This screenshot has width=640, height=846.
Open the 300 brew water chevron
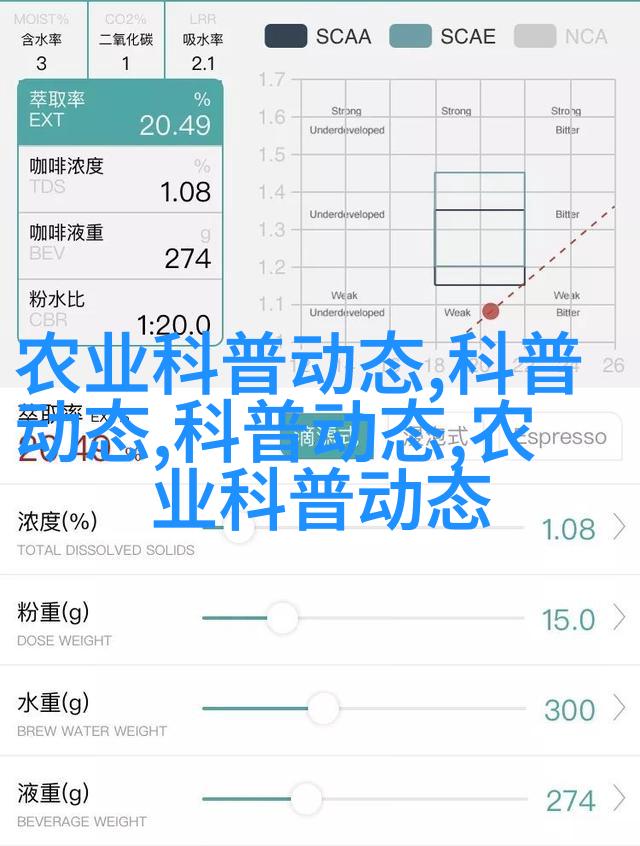coord(620,709)
